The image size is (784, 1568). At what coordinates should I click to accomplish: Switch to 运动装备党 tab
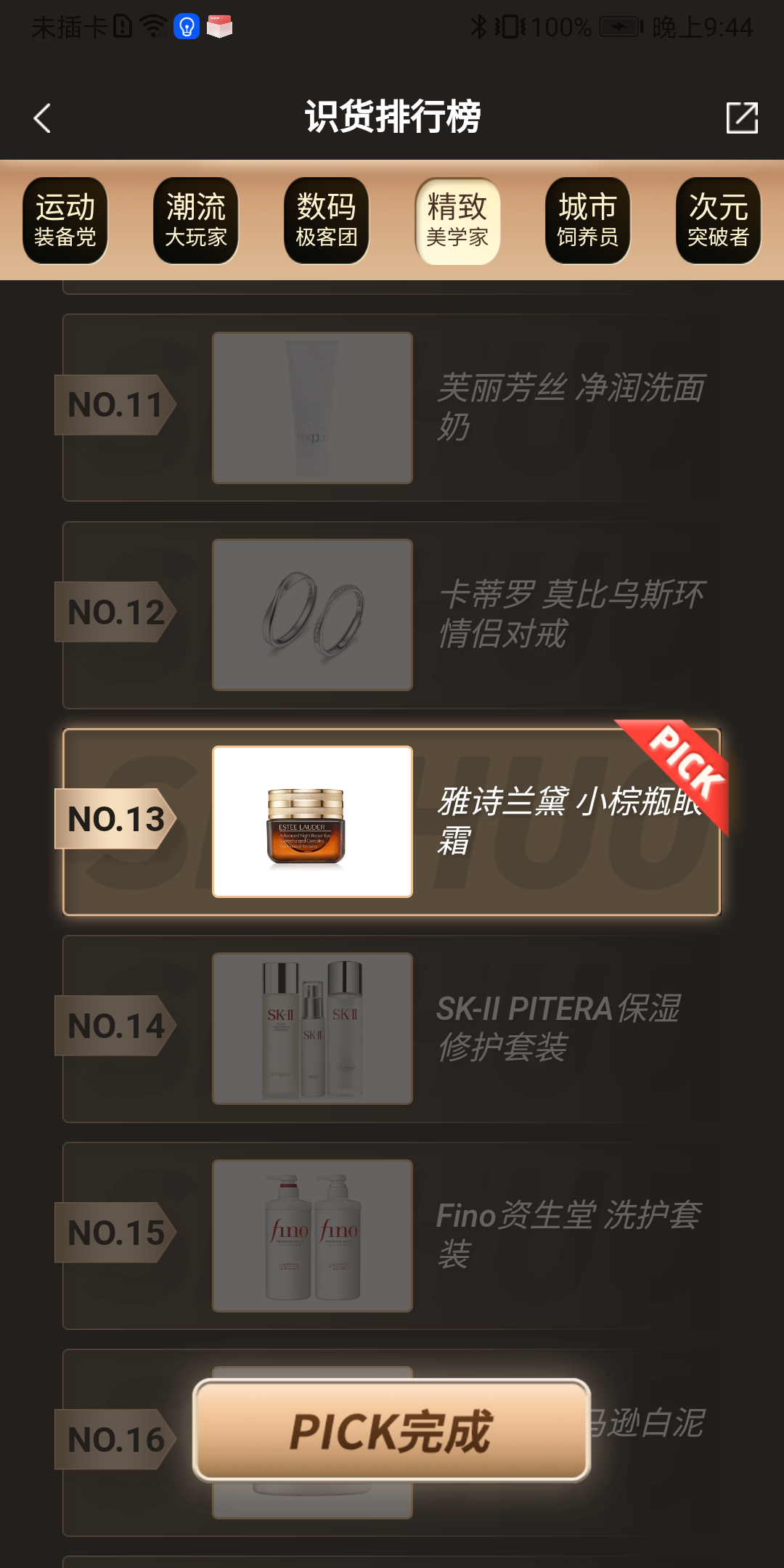(x=65, y=221)
